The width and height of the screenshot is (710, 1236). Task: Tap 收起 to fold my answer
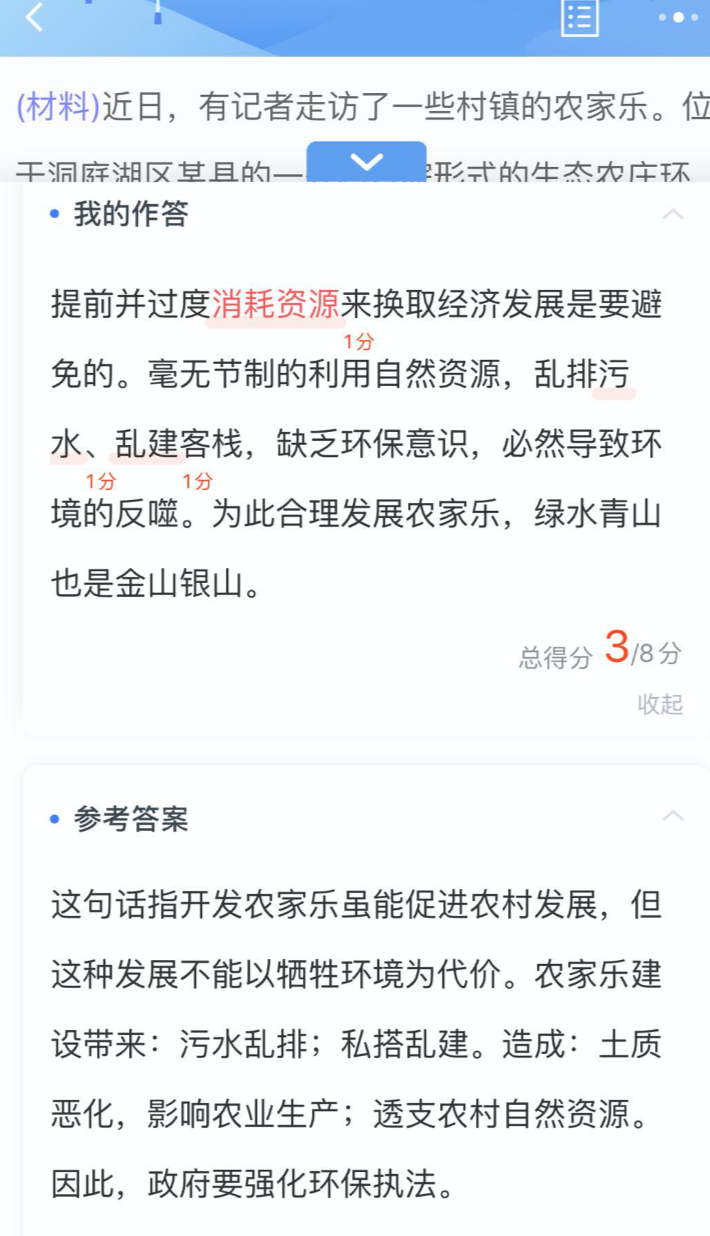tap(660, 704)
